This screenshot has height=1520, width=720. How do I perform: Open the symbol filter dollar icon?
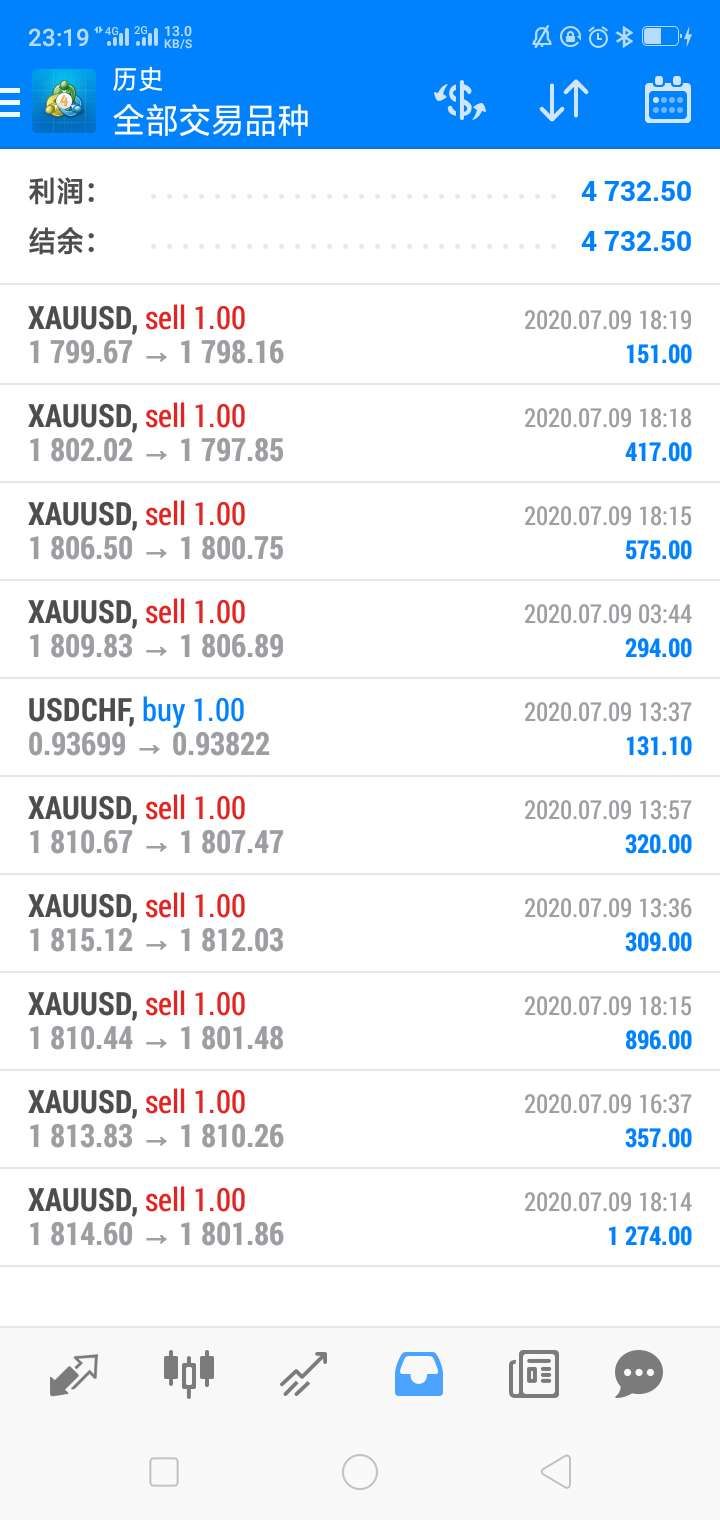pos(460,101)
